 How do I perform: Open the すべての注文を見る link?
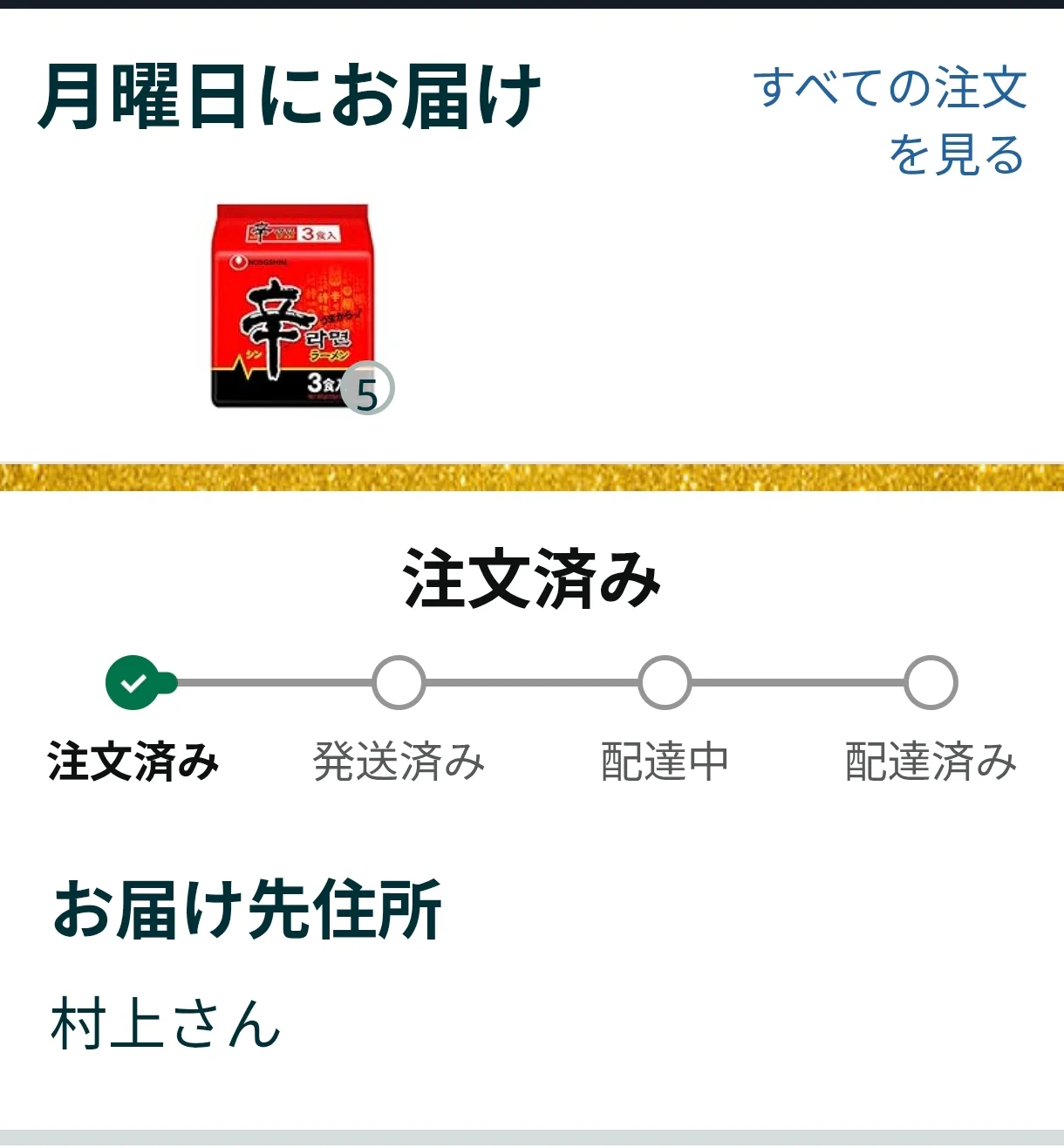pyautogui.click(x=890, y=120)
